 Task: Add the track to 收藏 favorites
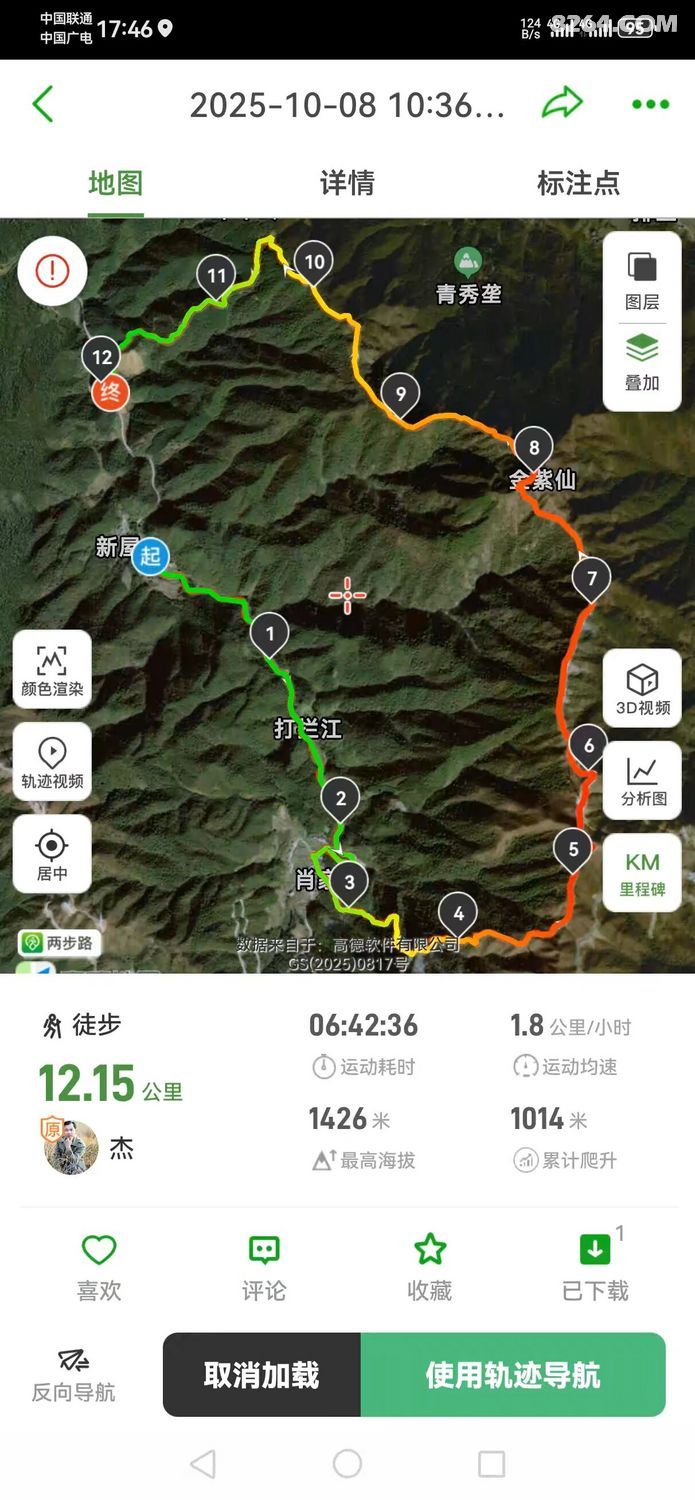(430, 1267)
